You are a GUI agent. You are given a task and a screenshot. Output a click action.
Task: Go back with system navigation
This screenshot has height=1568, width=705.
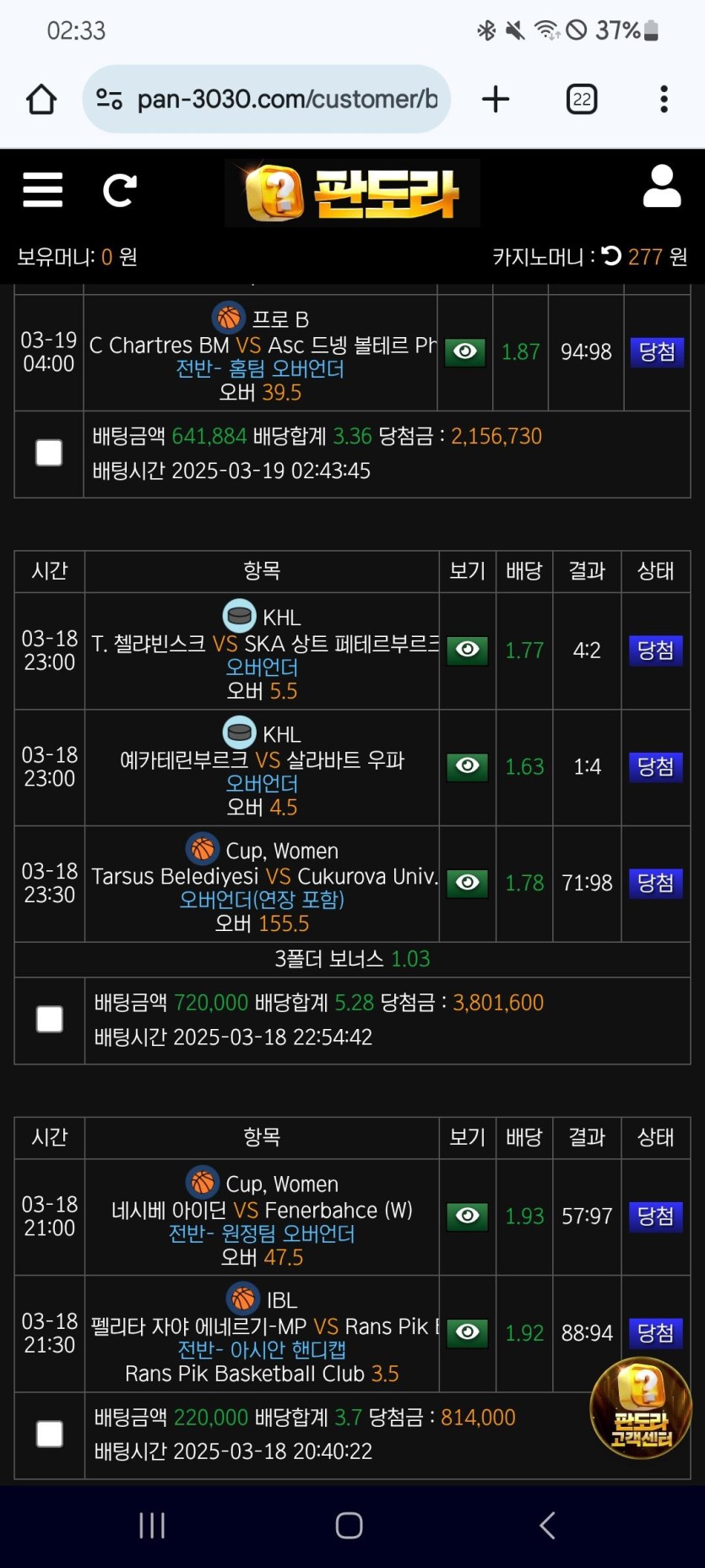click(x=547, y=1525)
